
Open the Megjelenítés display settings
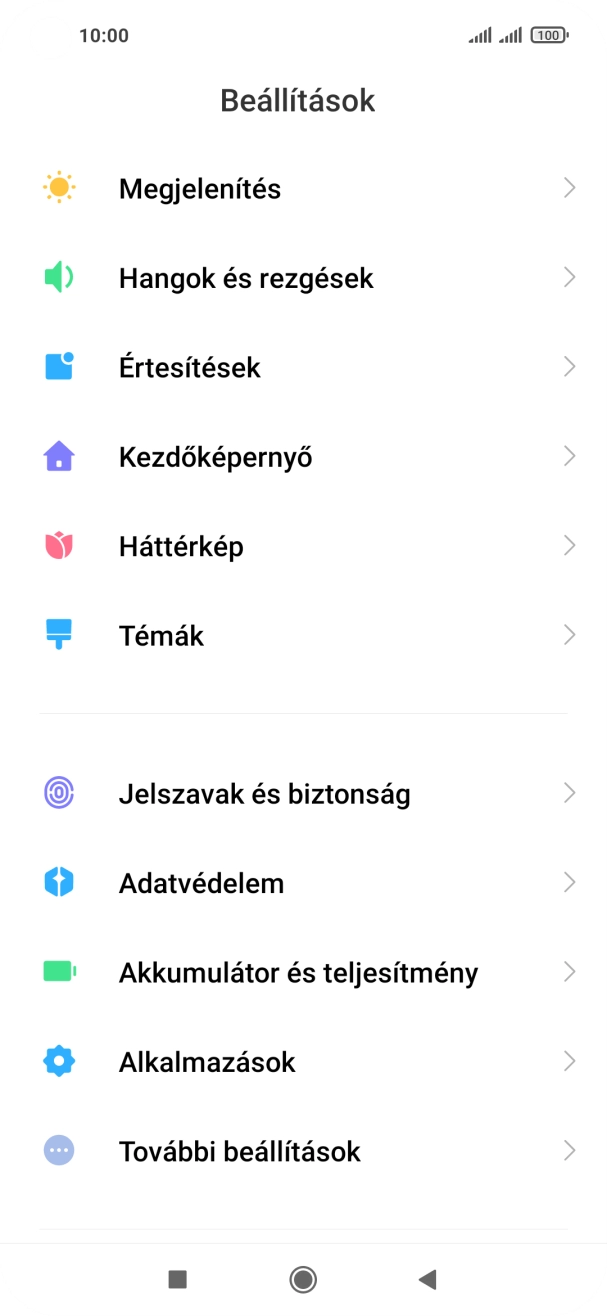[200, 188]
